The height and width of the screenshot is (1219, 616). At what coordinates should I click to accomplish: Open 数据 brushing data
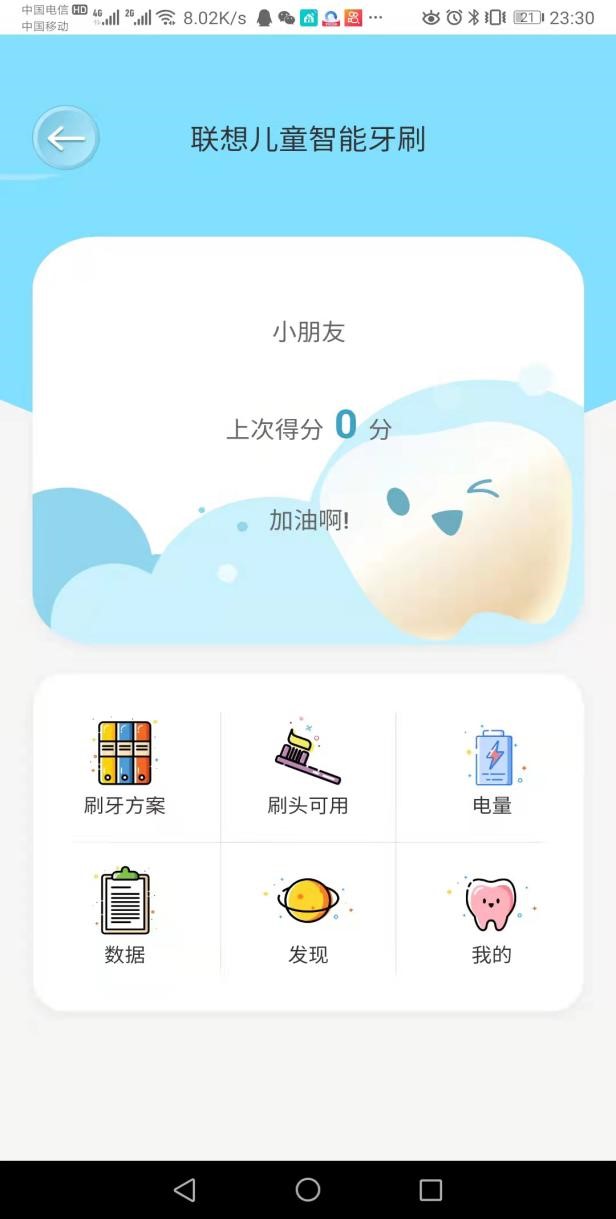pos(125,915)
